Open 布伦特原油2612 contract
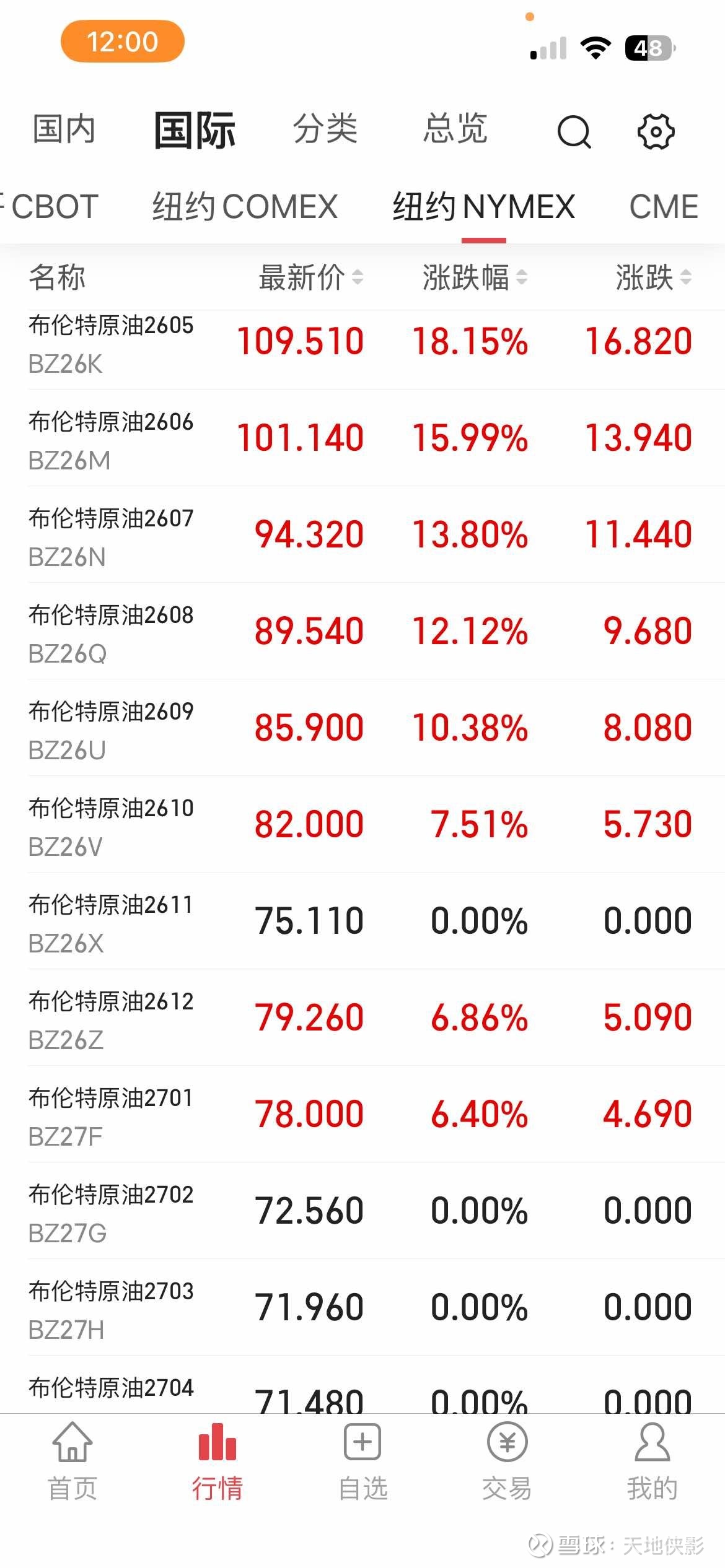 point(362,1017)
